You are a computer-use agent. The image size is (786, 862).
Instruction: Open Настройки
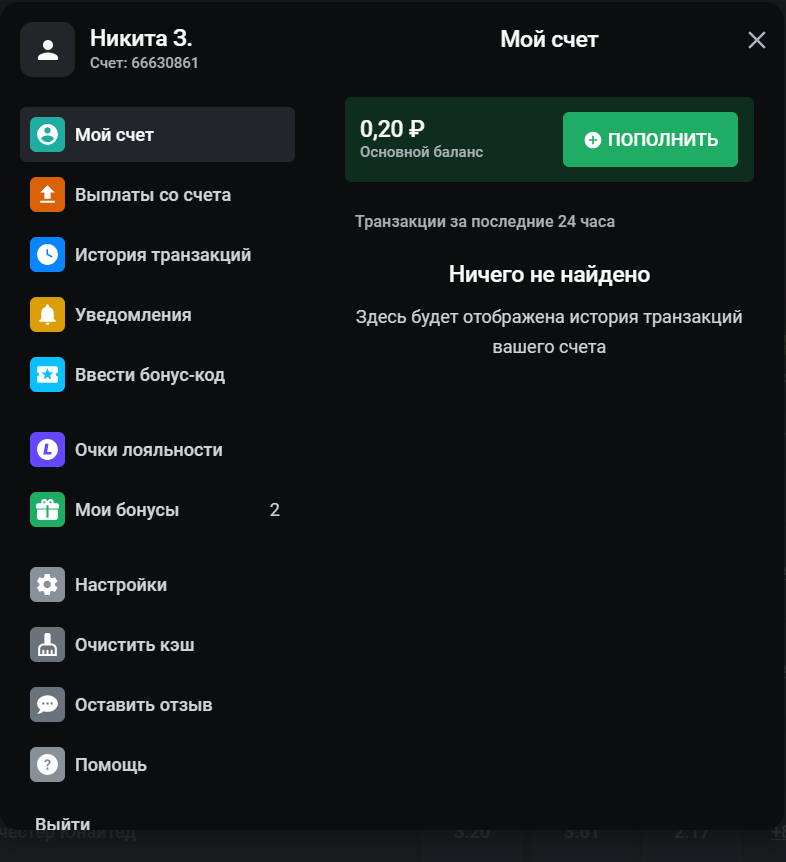point(120,585)
